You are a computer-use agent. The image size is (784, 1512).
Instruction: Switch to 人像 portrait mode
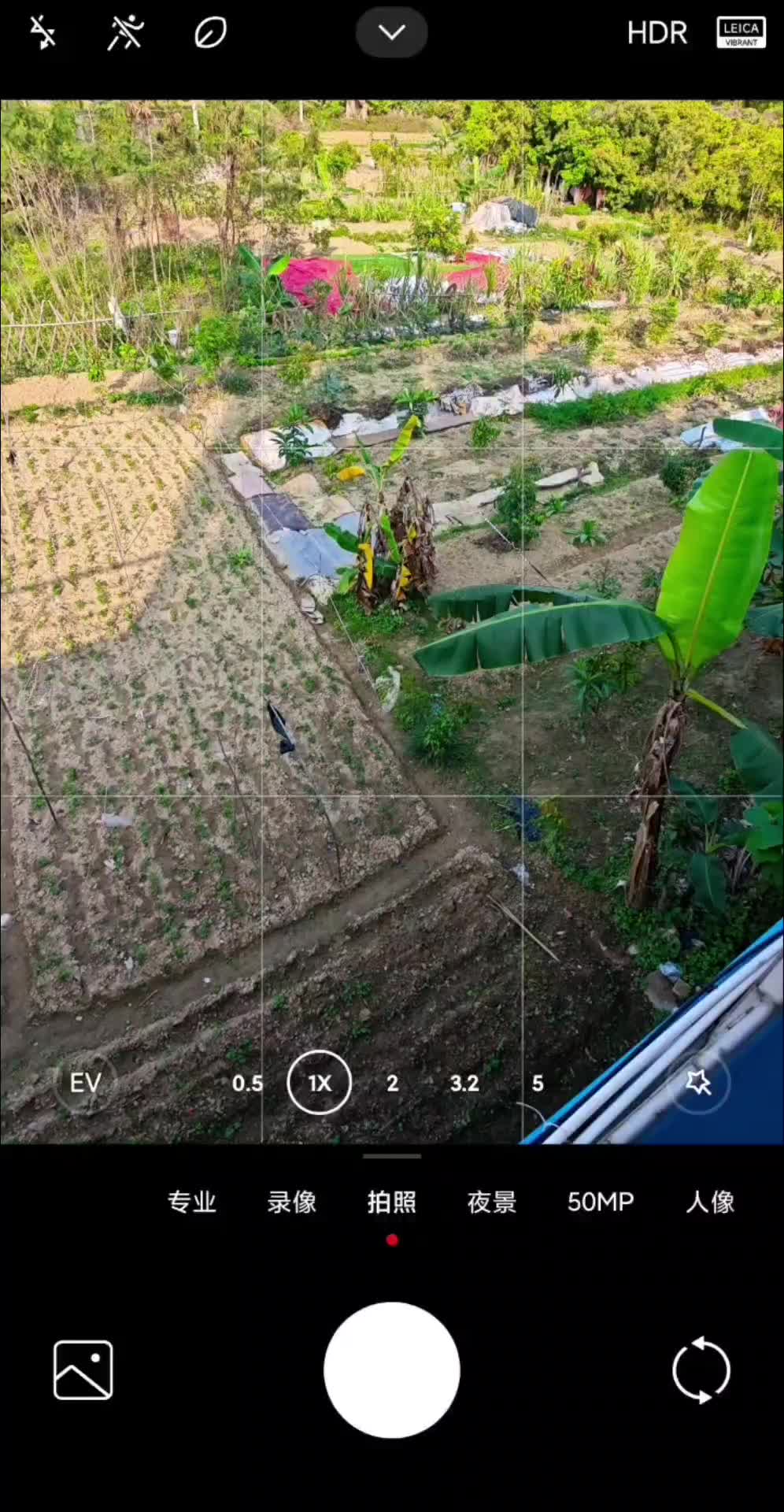(x=710, y=1202)
